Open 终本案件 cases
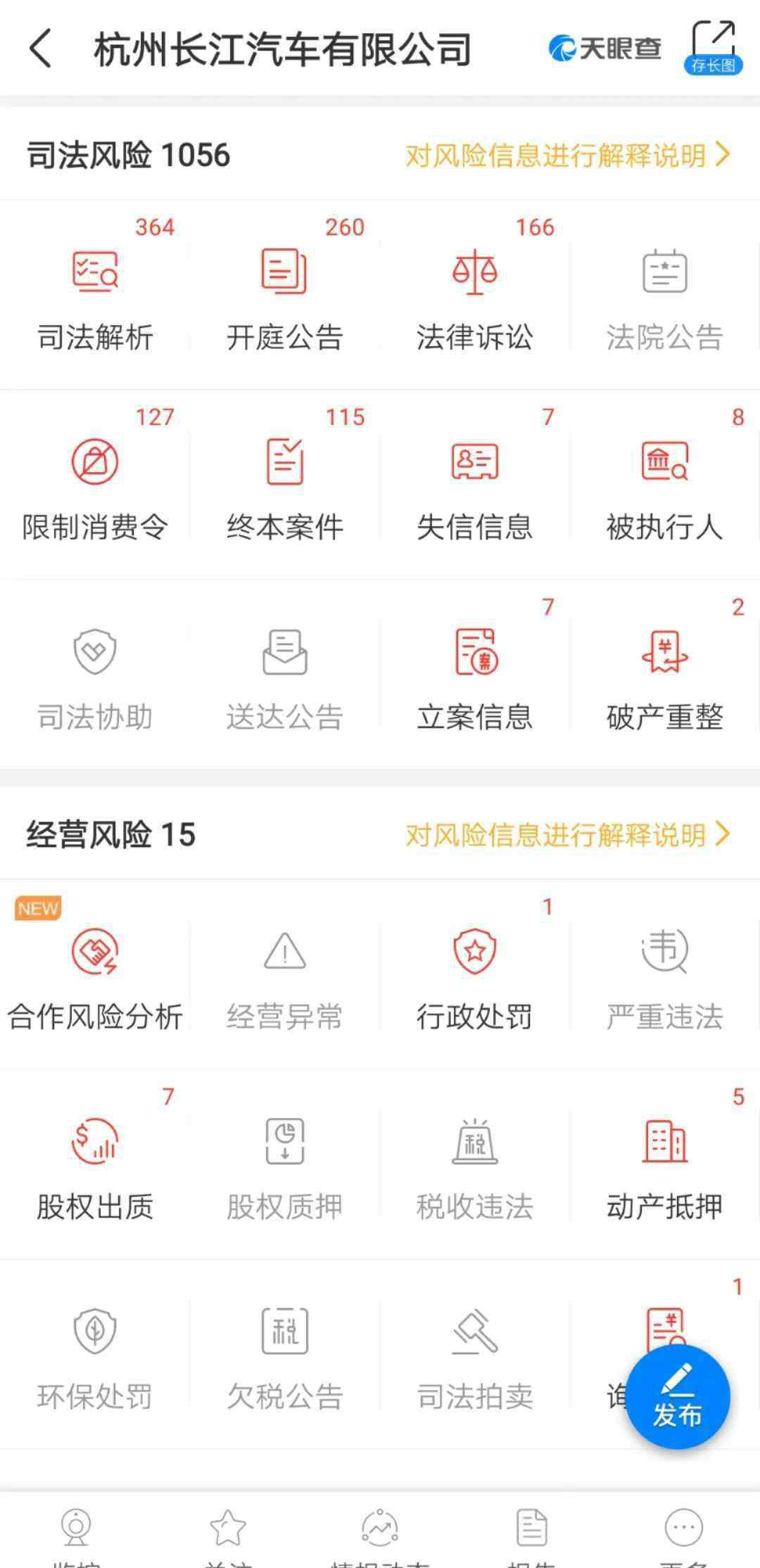Screen dimensions: 760x1568 click(284, 485)
